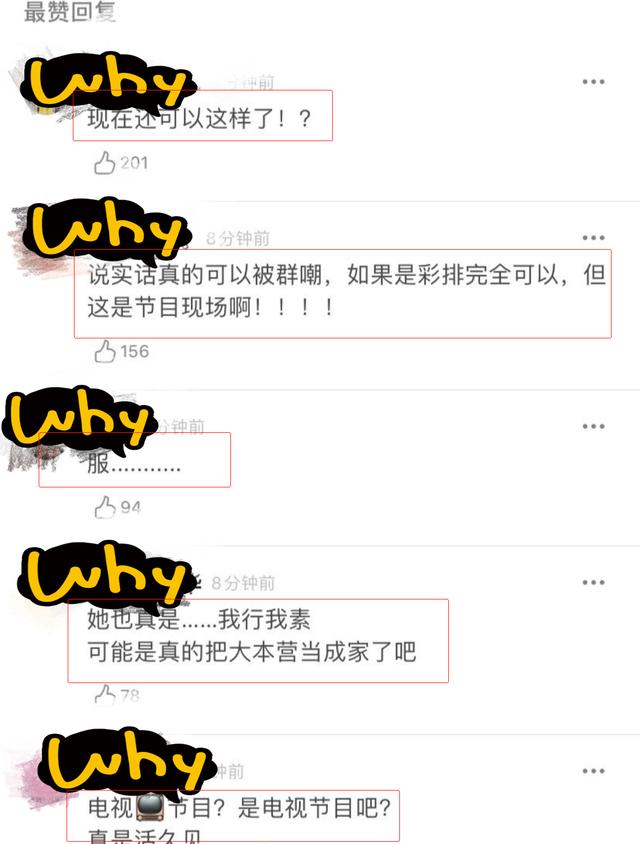The height and width of the screenshot is (844, 640).
Task: Open the overflow menu for "现在还可以这样了" comment
Action: point(593,82)
